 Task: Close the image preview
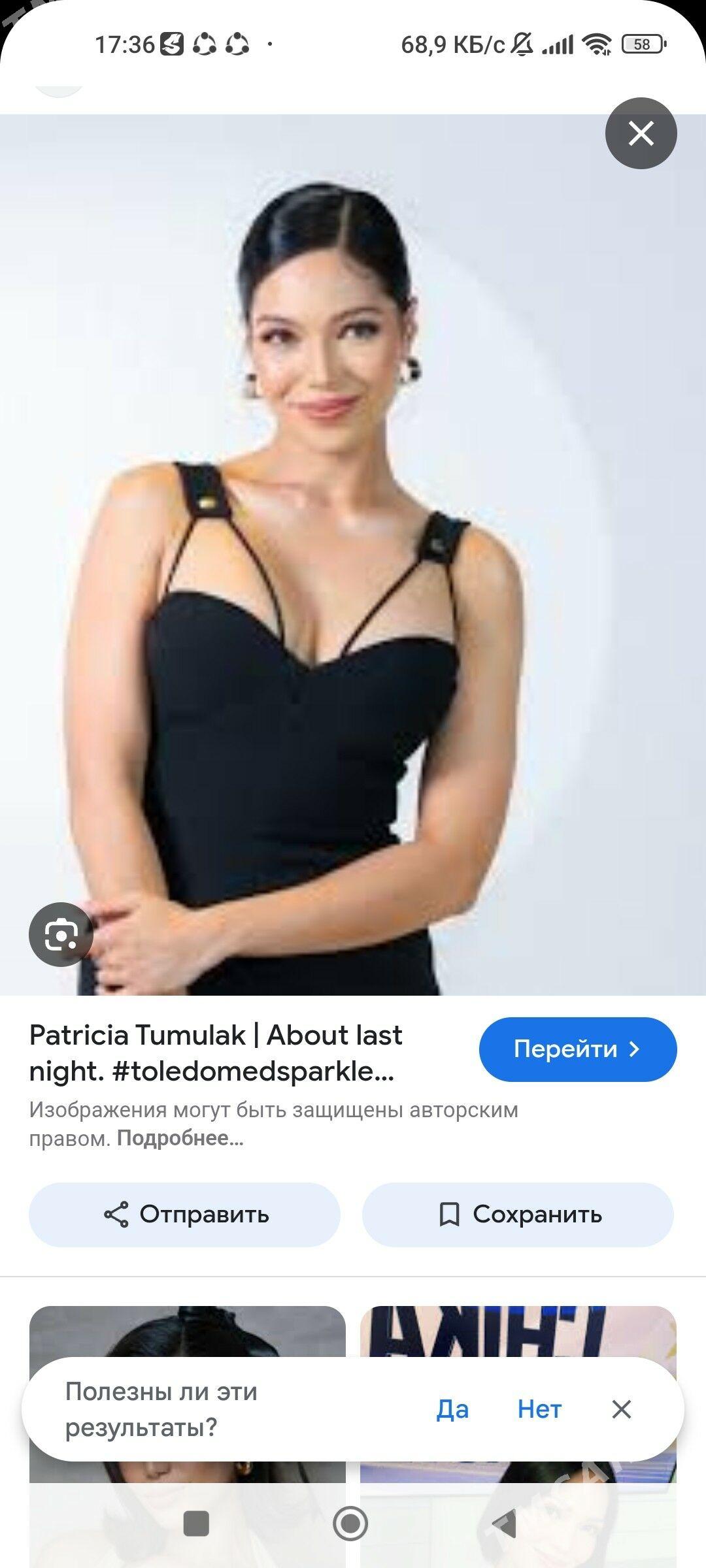[641, 133]
